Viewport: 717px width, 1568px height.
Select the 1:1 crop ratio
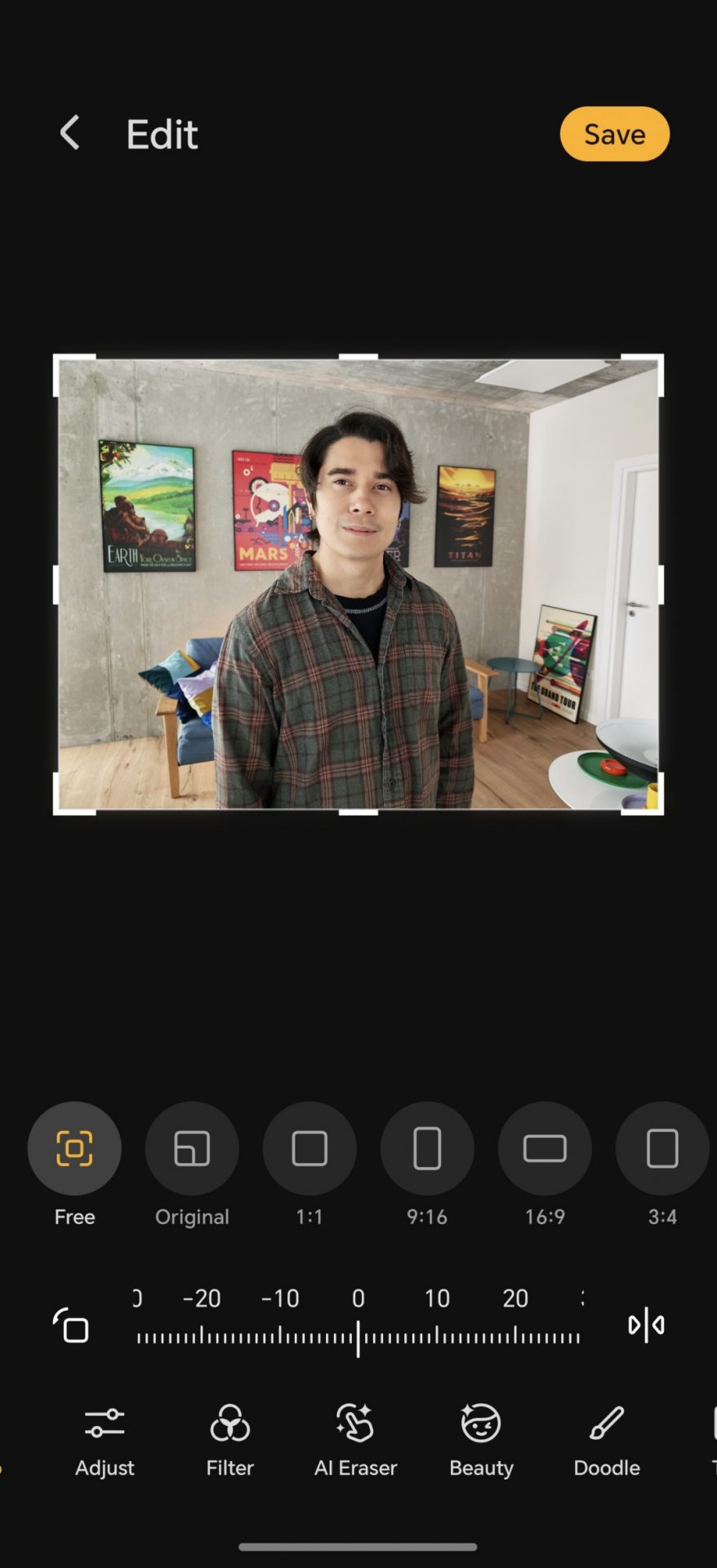[310, 1148]
